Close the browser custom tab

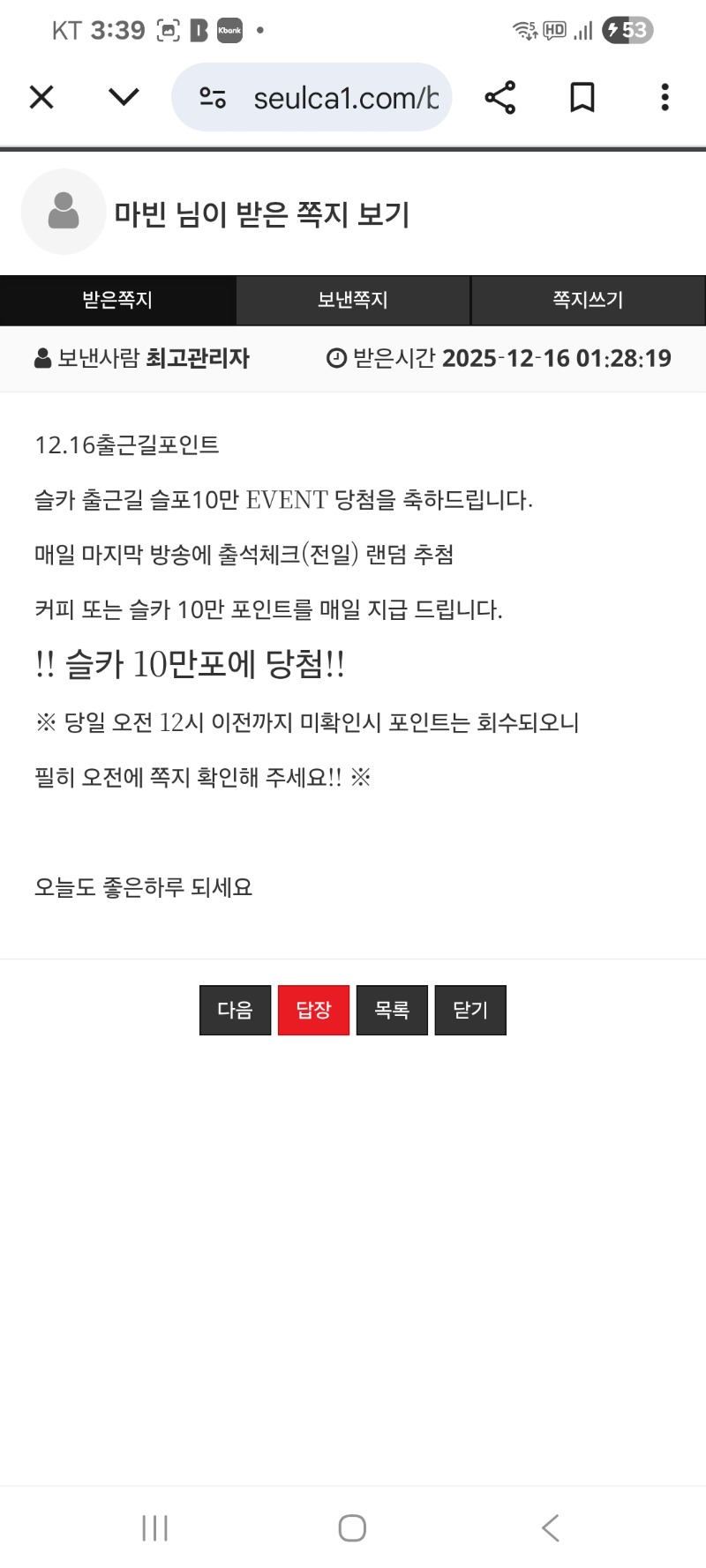click(41, 97)
